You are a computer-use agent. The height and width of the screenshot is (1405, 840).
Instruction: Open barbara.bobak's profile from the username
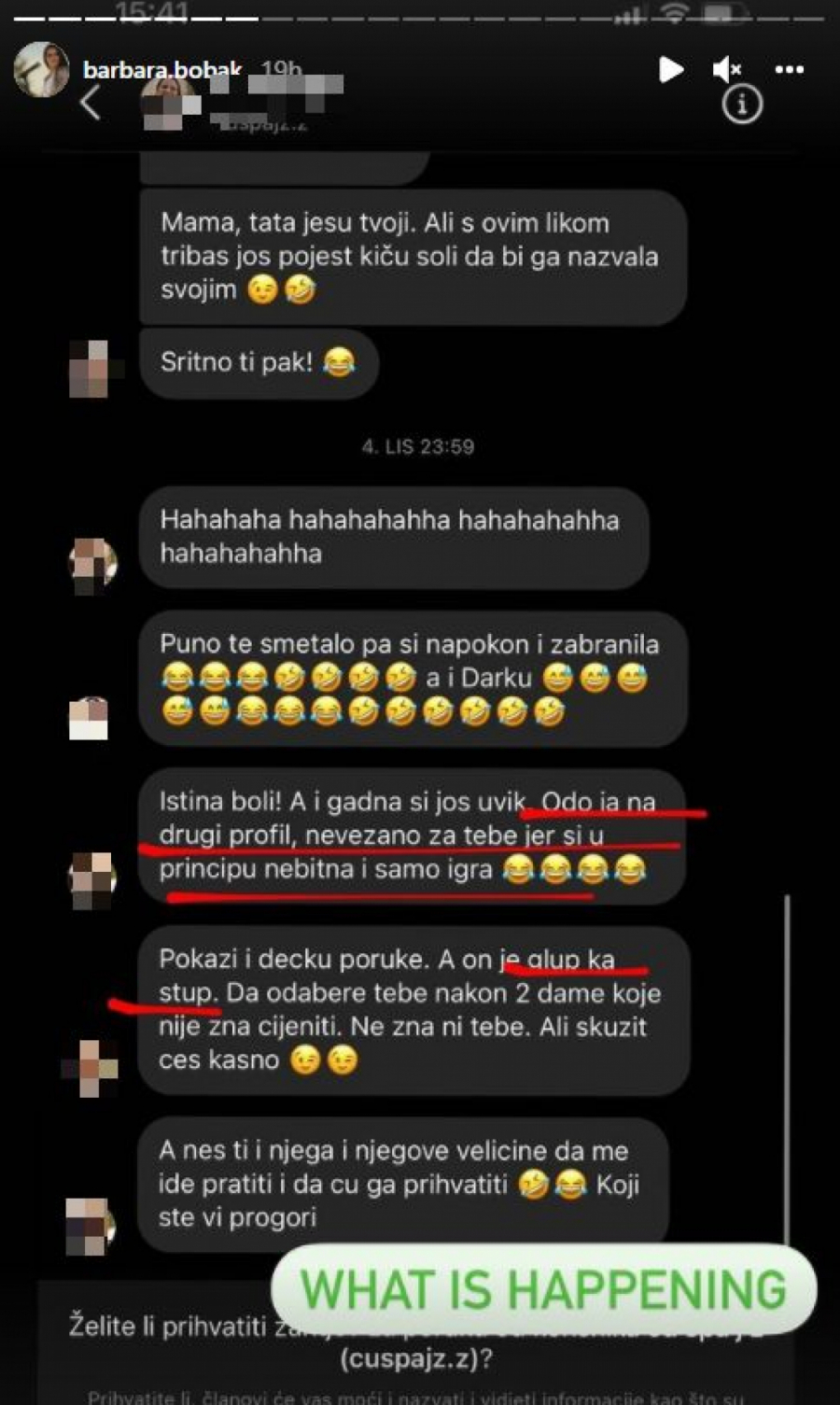(x=161, y=70)
